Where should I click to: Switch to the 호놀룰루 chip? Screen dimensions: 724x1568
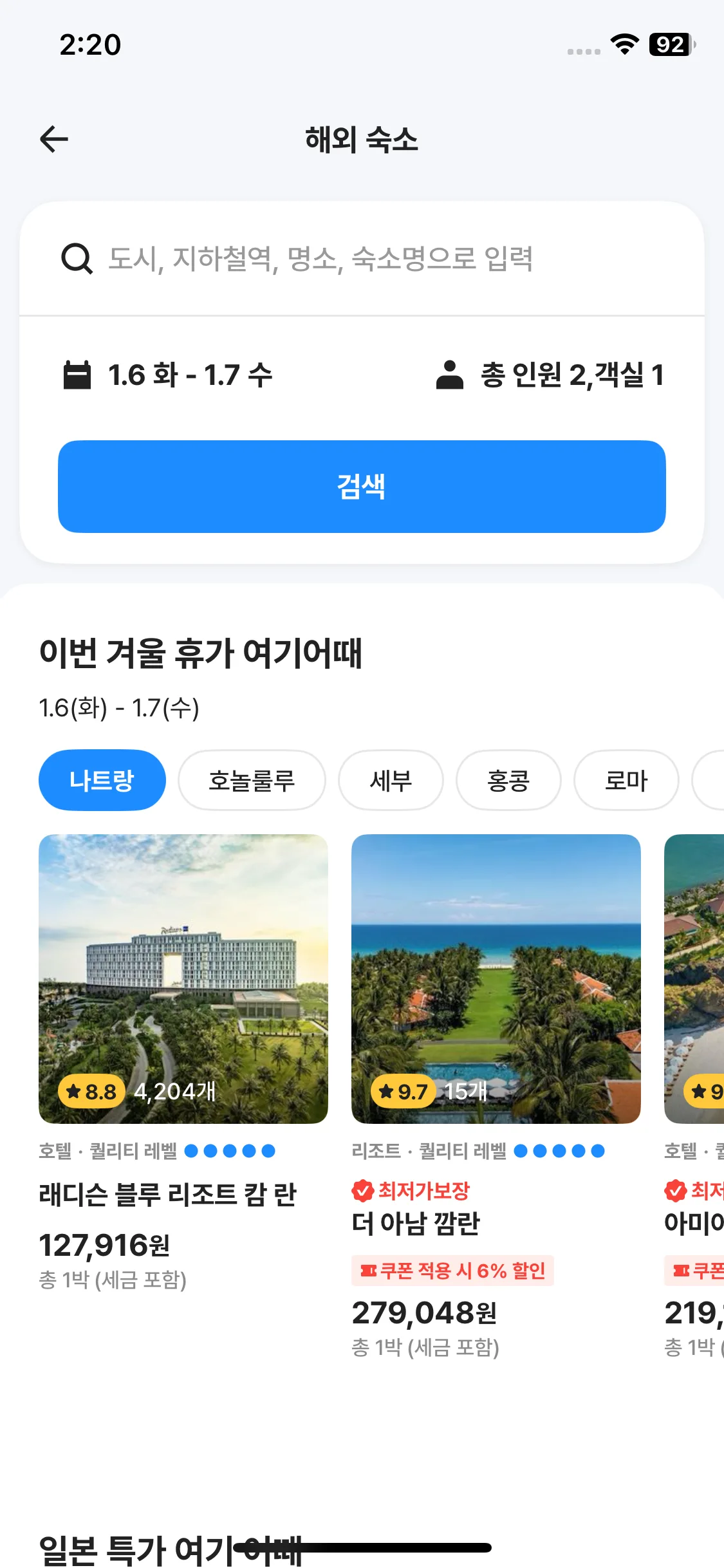(x=252, y=780)
